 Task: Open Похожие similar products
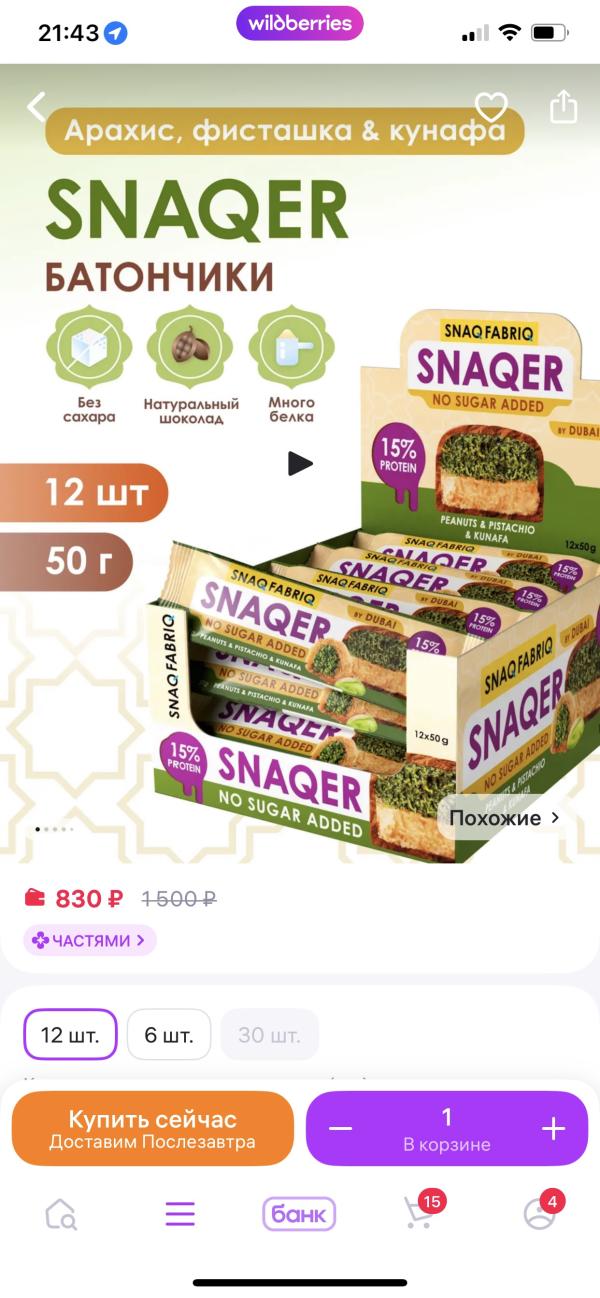pyautogui.click(x=504, y=818)
